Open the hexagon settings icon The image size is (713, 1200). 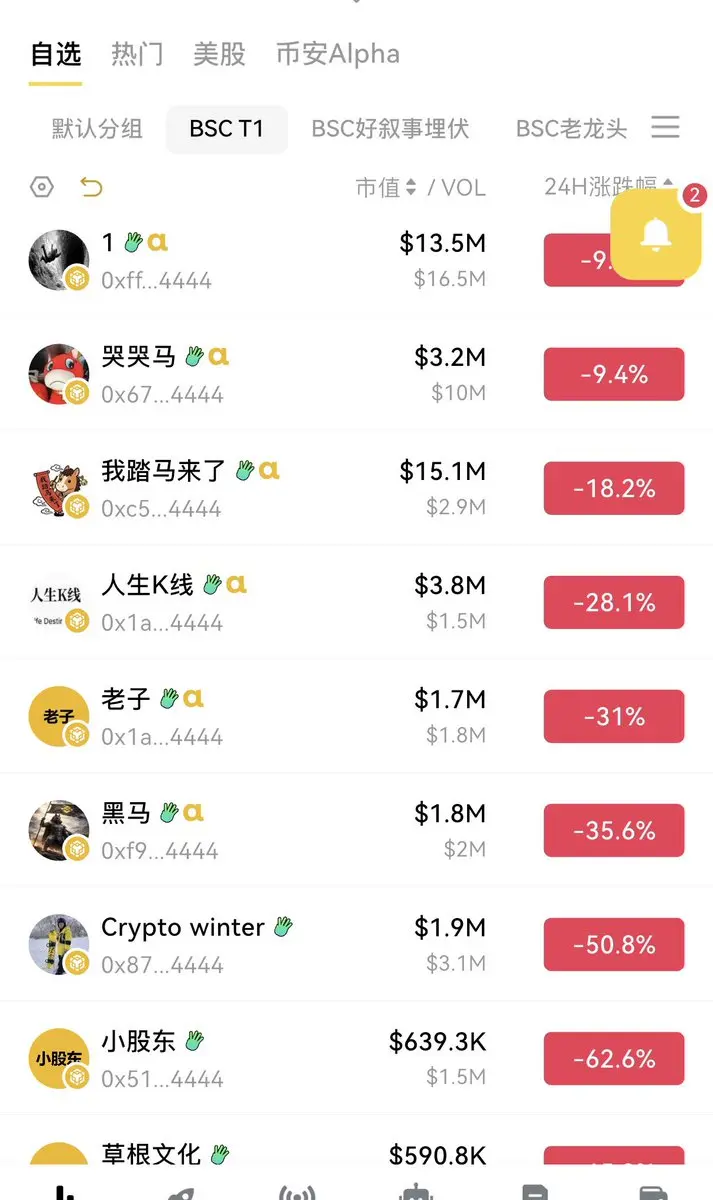(42, 187)
